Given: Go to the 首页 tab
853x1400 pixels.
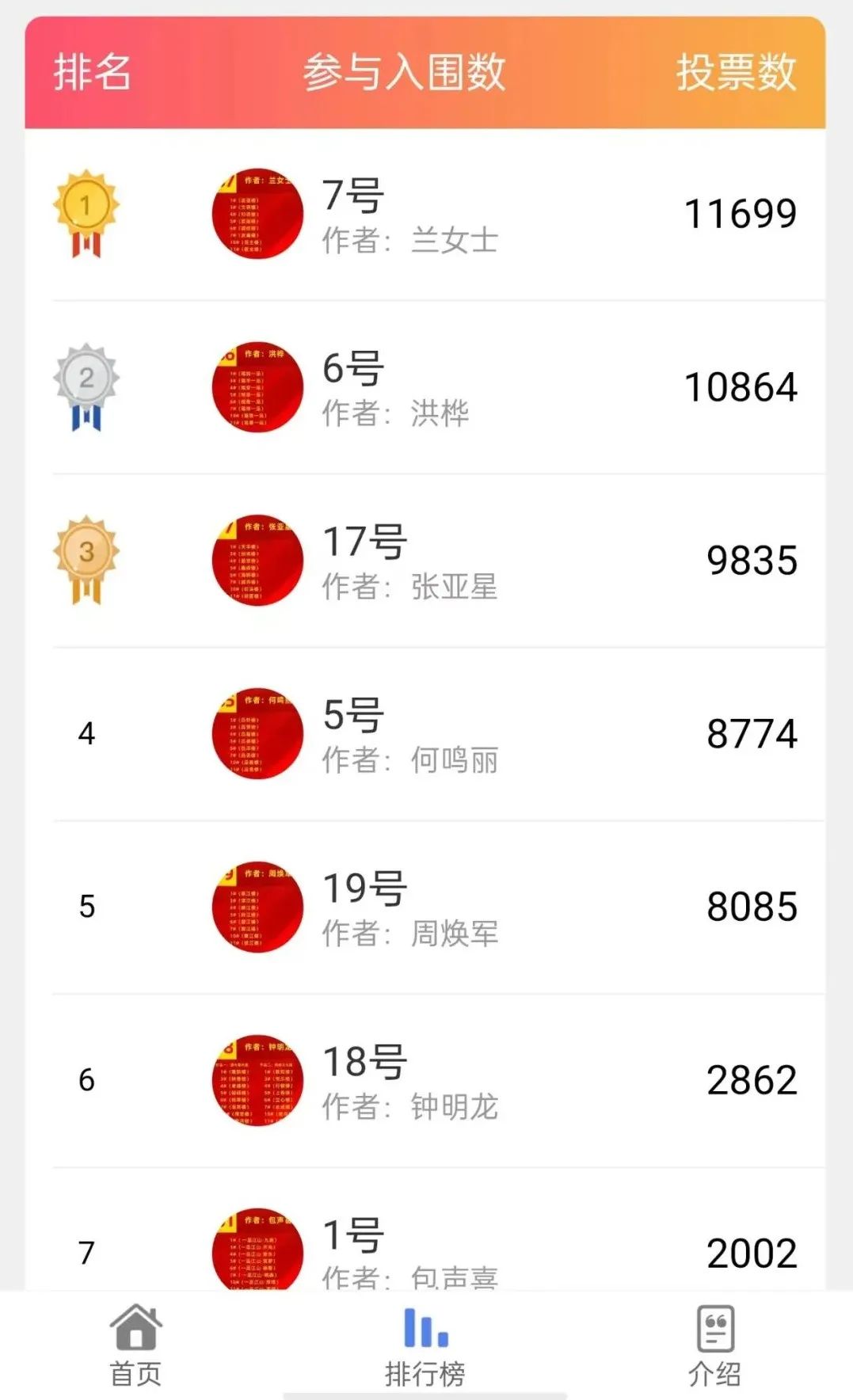Looking at the screenshot, I should 135,1345.
